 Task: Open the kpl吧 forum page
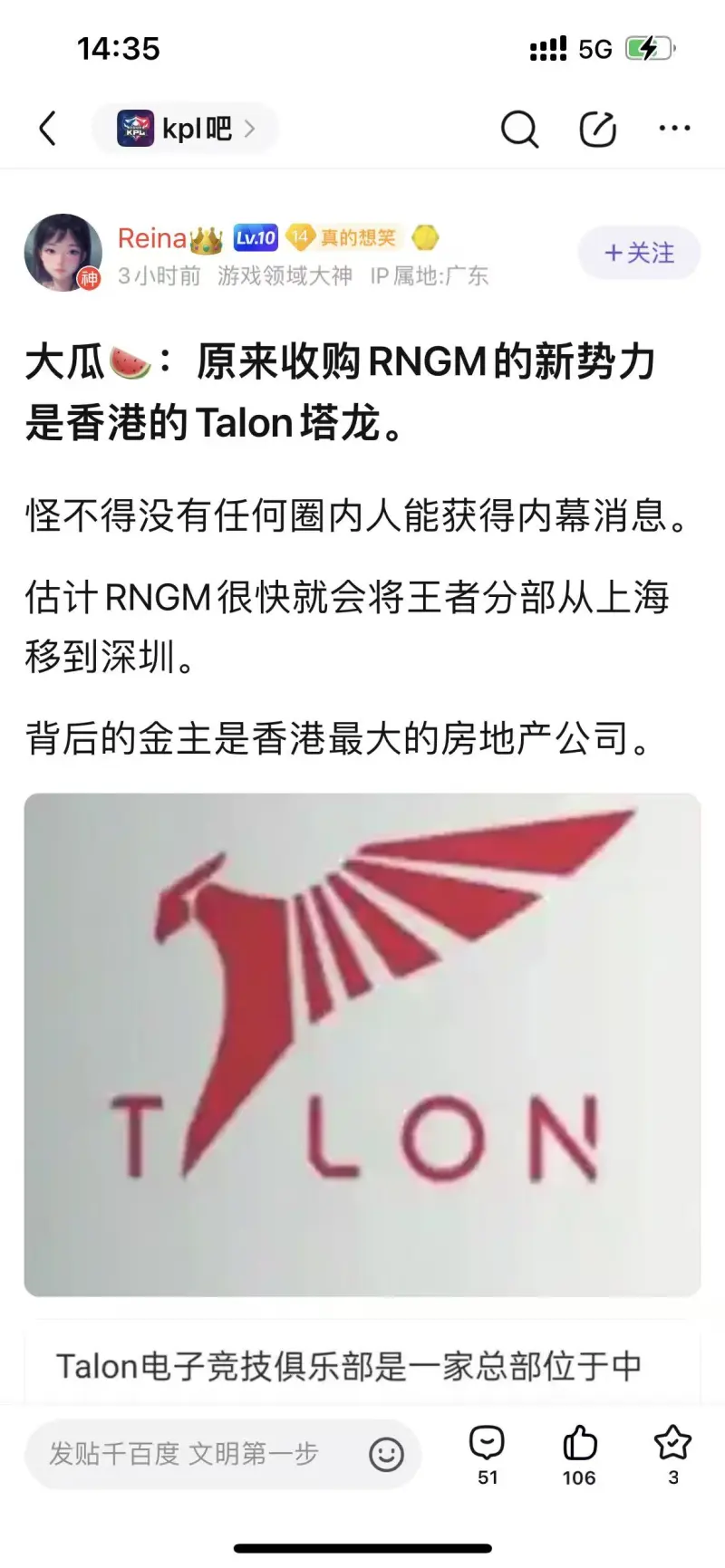[185, 129]
